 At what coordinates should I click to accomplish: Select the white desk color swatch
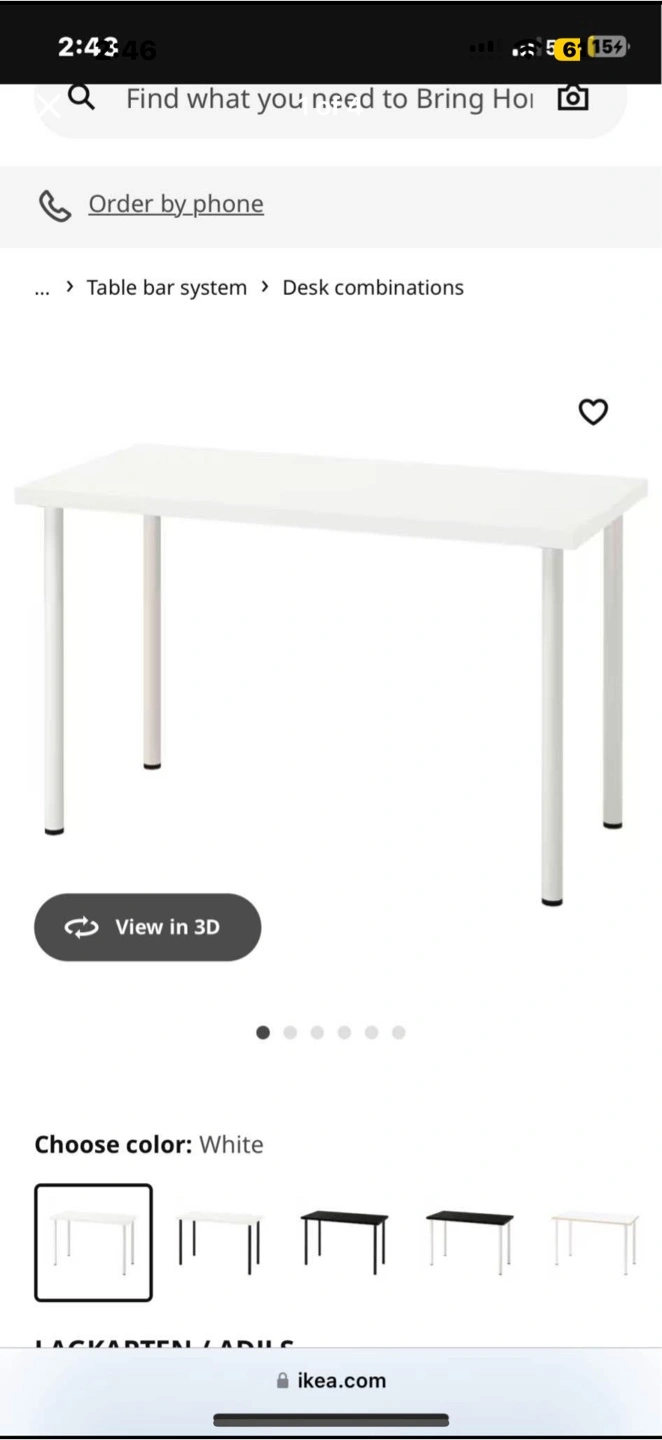93,1242
